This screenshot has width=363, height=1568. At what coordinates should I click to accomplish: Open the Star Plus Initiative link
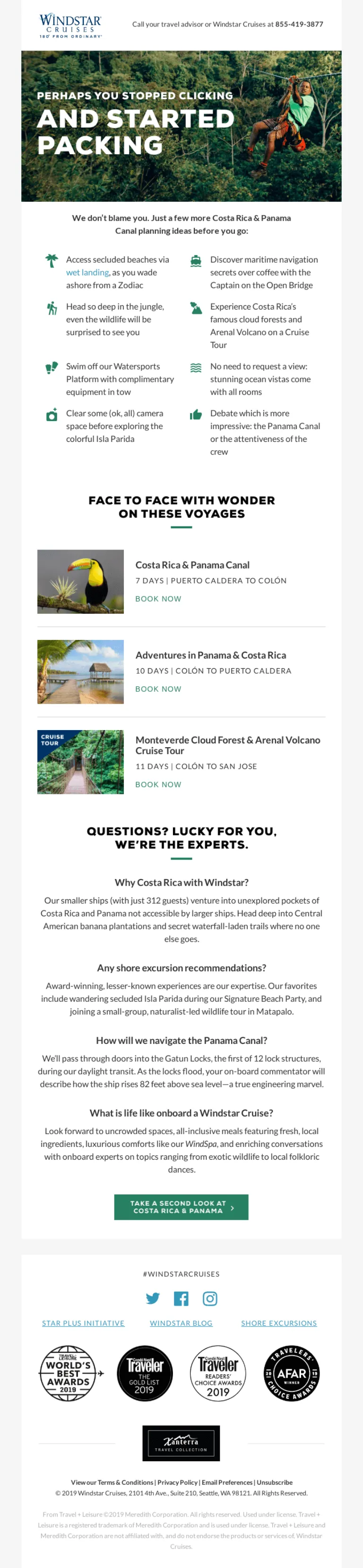pos(83,1323)
